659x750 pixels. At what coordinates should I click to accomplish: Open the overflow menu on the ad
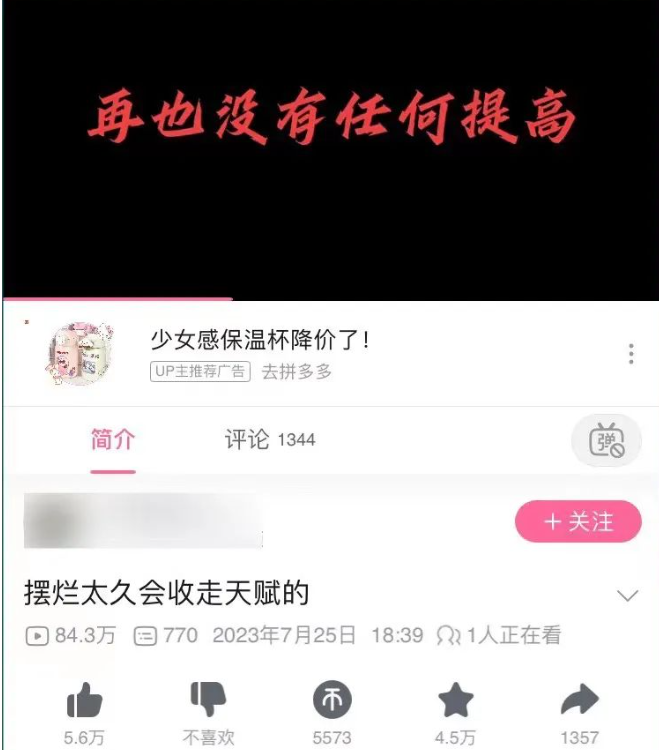coord(630,354)
